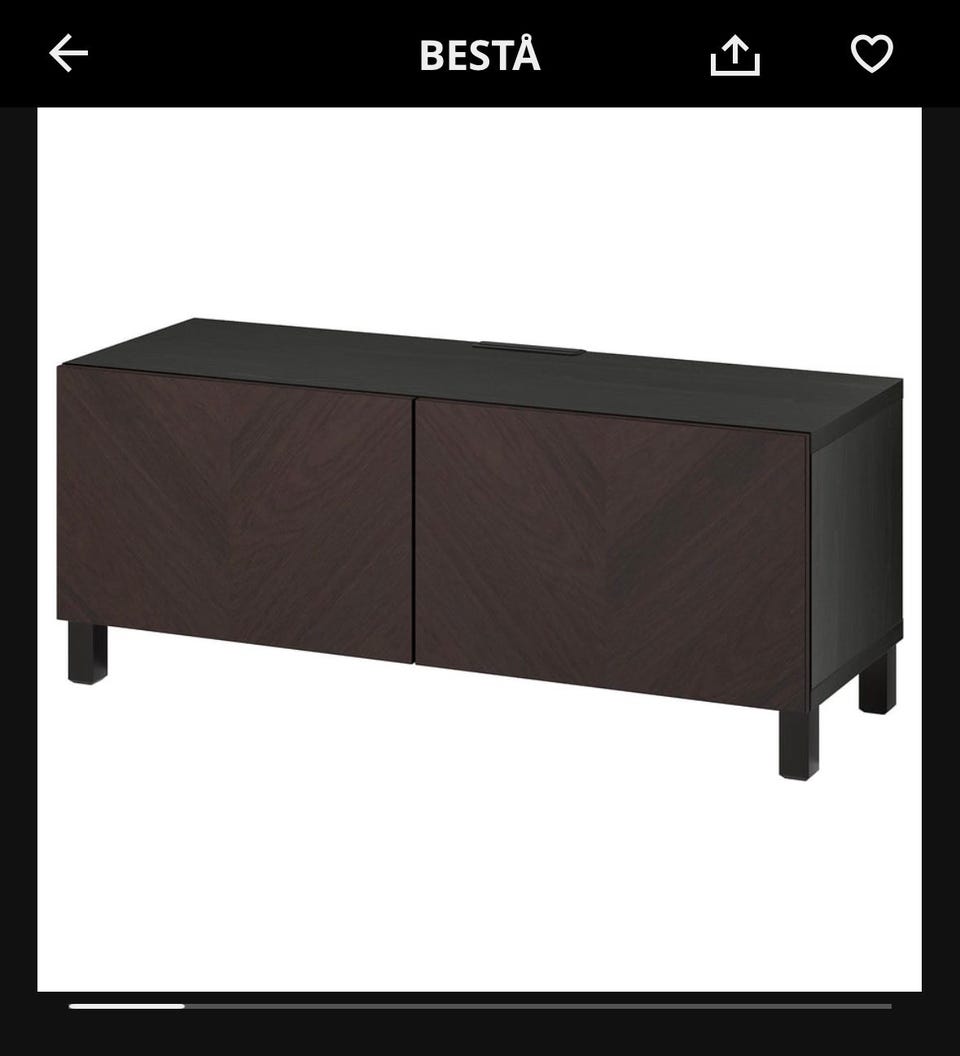The width and height of the screenshot is (960, 1056).
Task: Open the BESTÅ cabinet product image
Action: 480,548
